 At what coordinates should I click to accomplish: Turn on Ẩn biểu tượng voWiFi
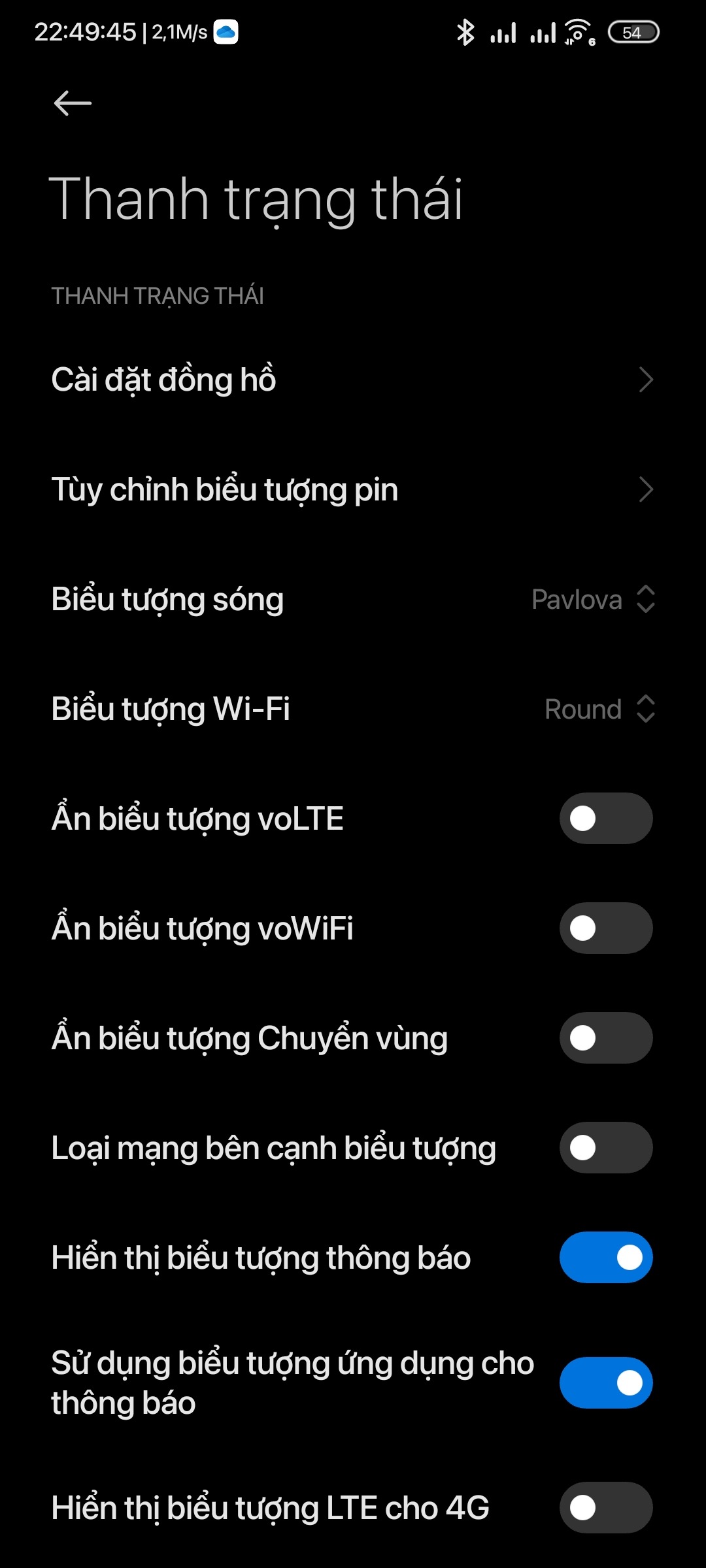point(605,928)
